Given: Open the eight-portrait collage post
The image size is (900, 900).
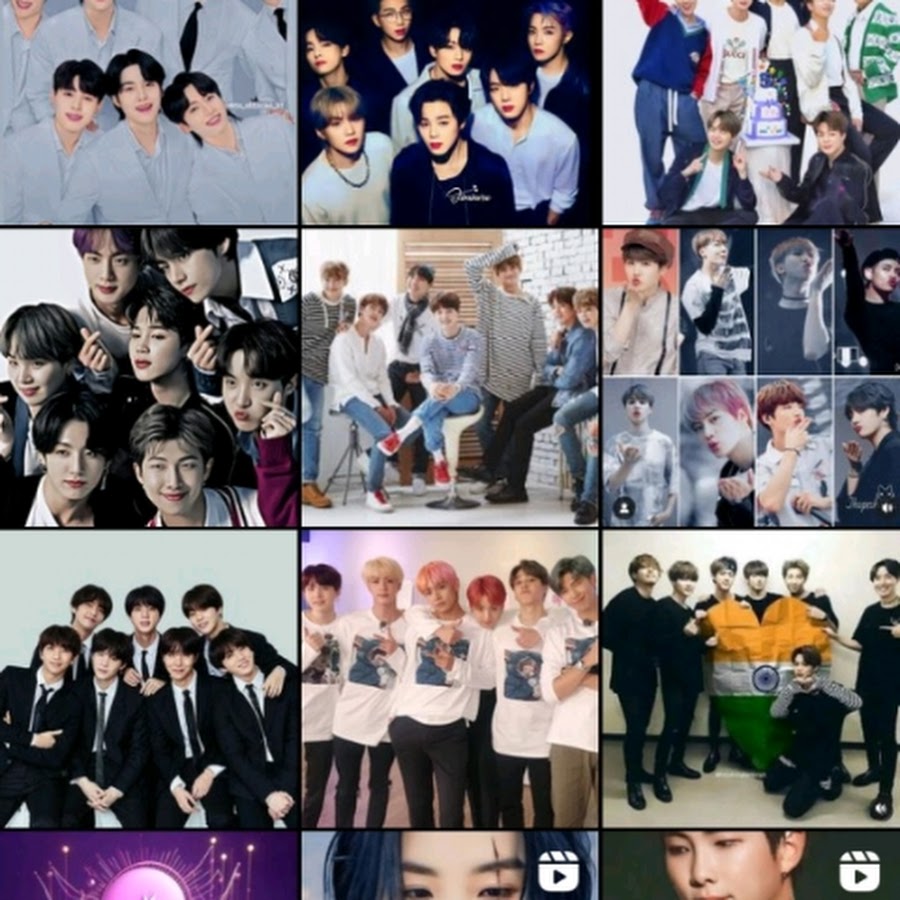Looking at the screenshot, I should click(752, 377).
